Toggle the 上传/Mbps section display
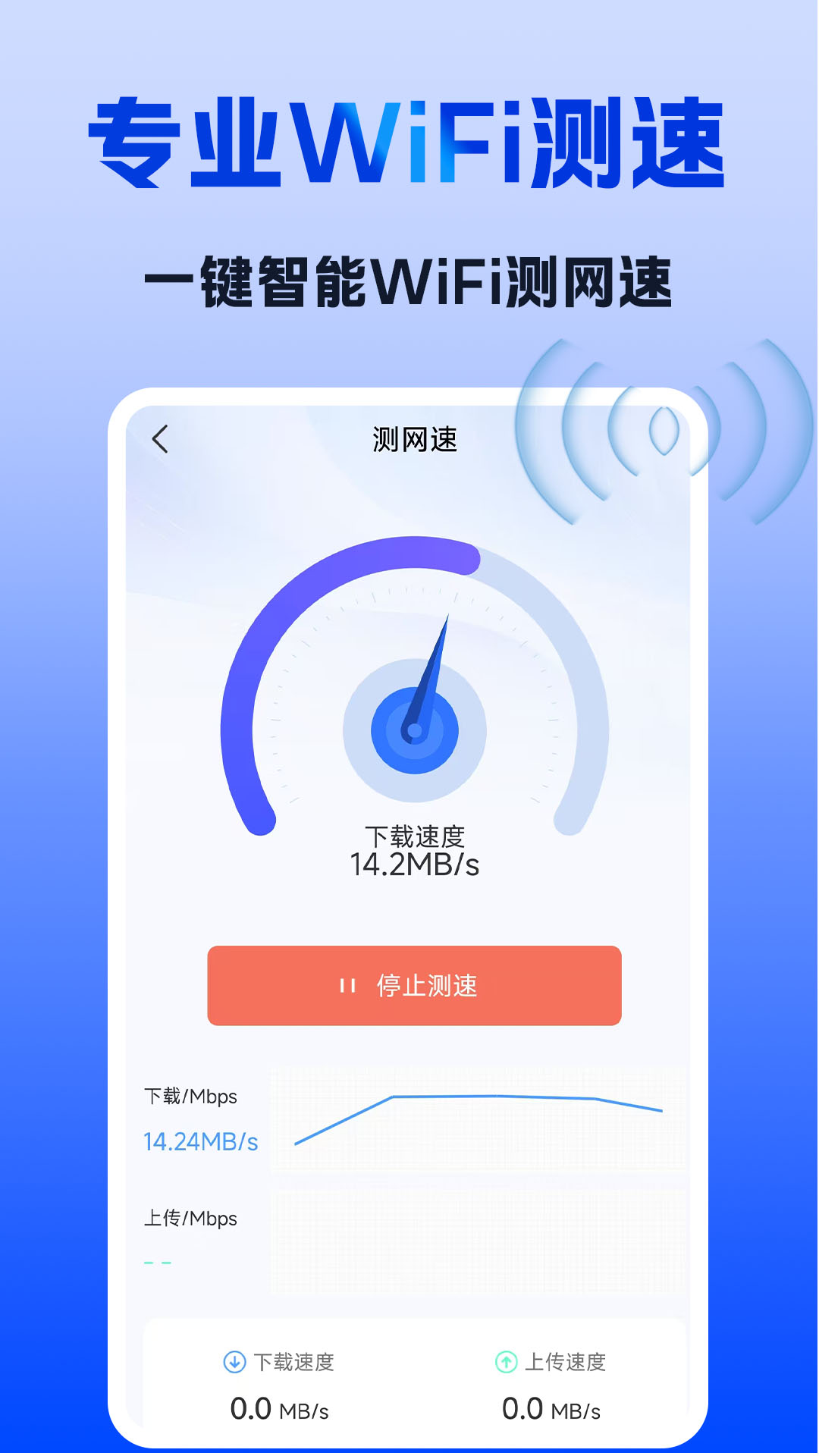 coord(189,1217)
